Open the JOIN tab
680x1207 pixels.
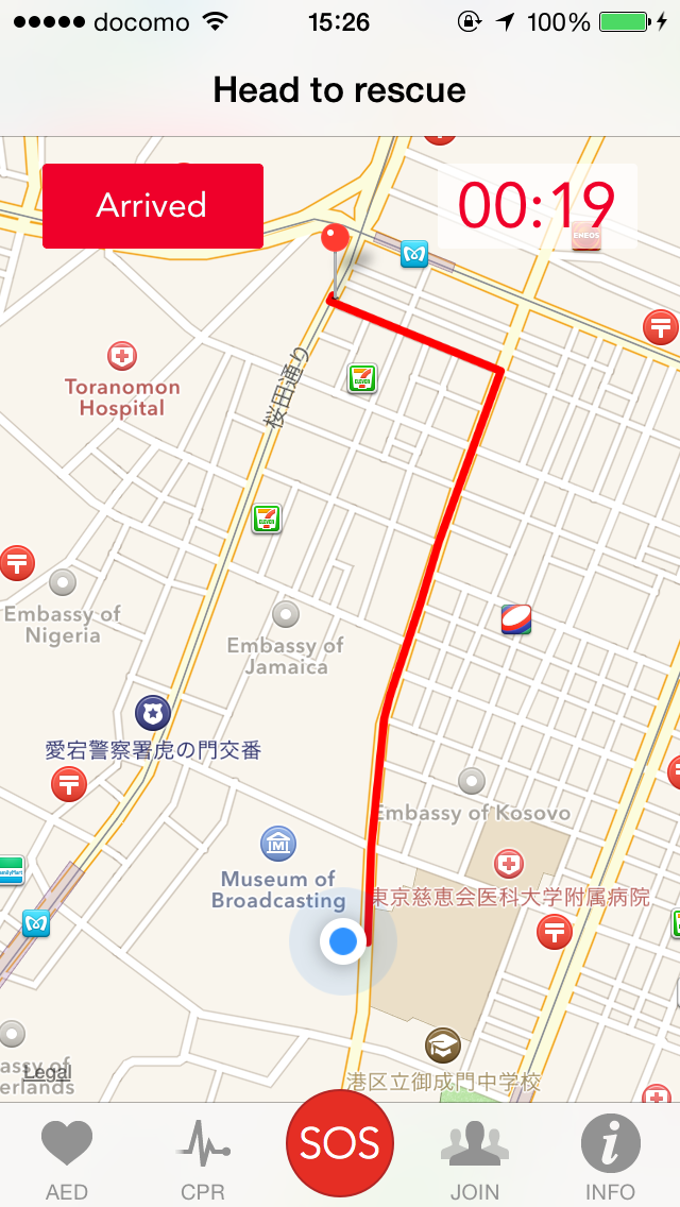click(x=475, y=1157)
